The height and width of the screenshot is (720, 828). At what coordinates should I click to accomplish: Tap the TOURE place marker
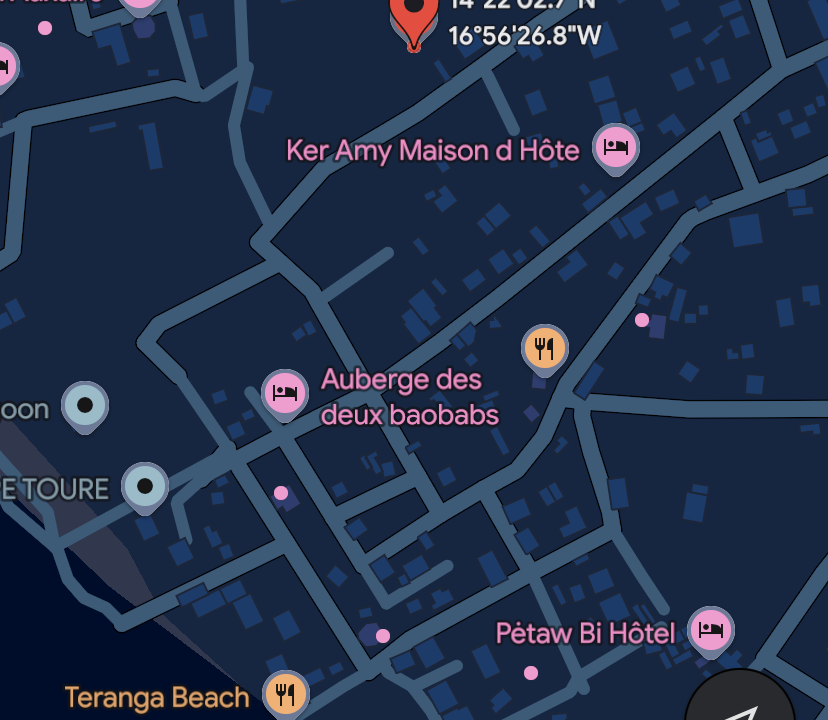pos(145,487)
